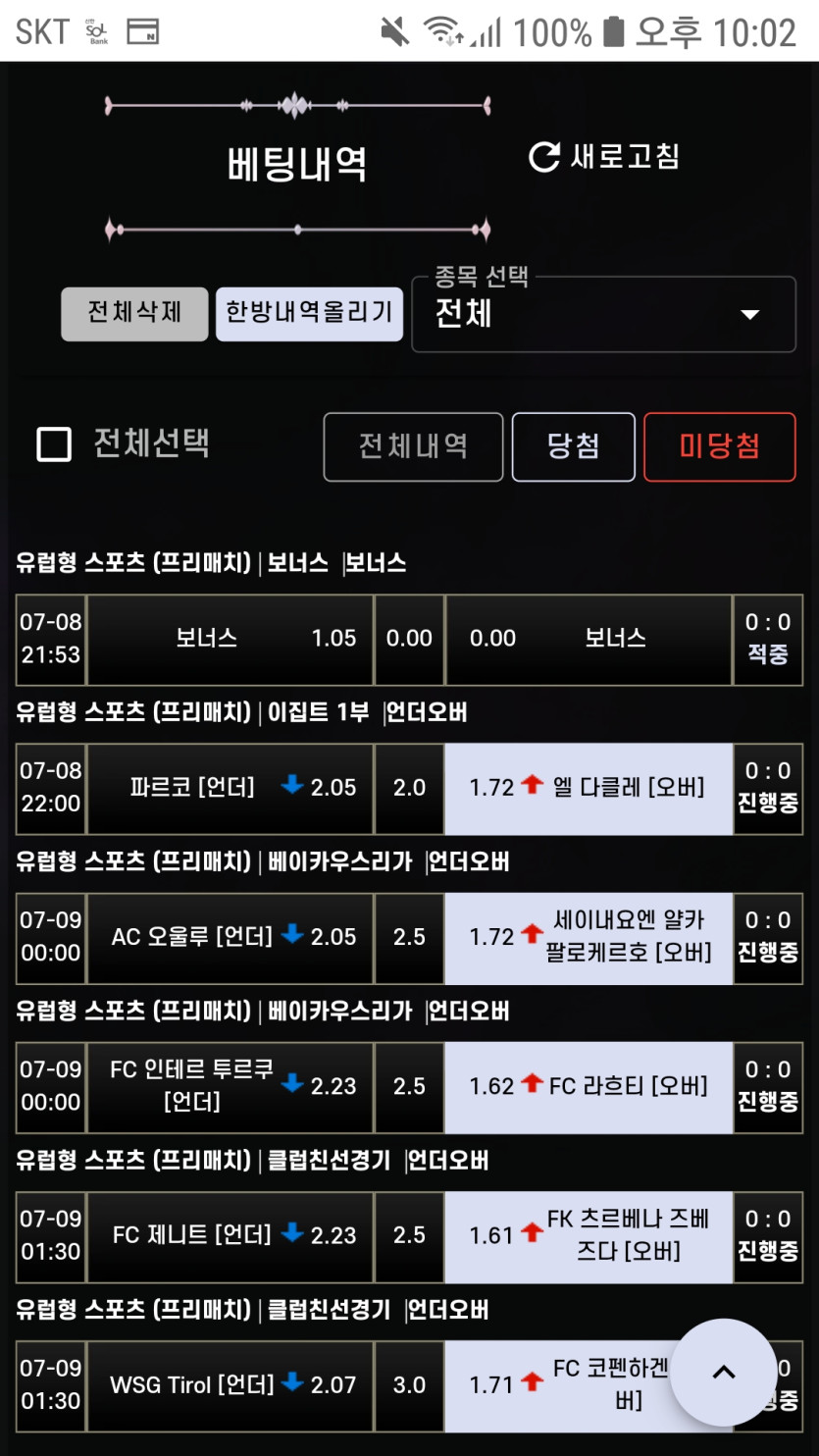The image size is (819, 1456).
Task: Show 미당첨 bets only
Action: [719, 446]
